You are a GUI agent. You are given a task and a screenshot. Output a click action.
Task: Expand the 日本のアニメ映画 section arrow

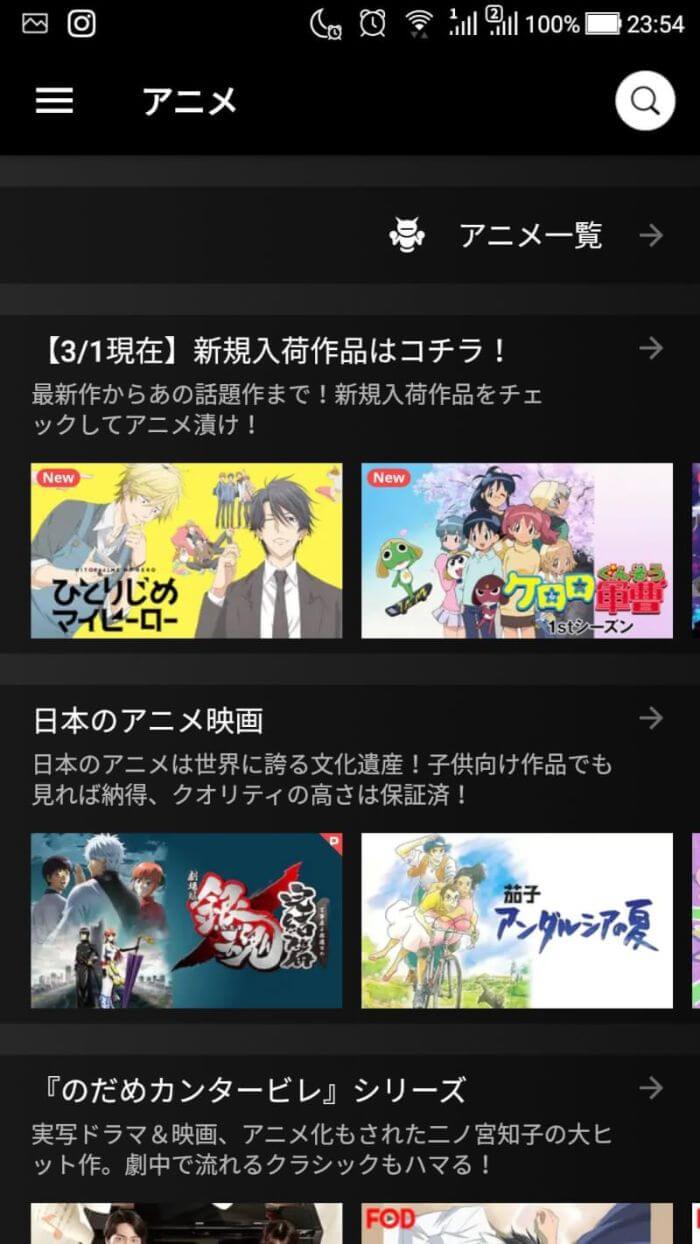[x=651, y=718]
